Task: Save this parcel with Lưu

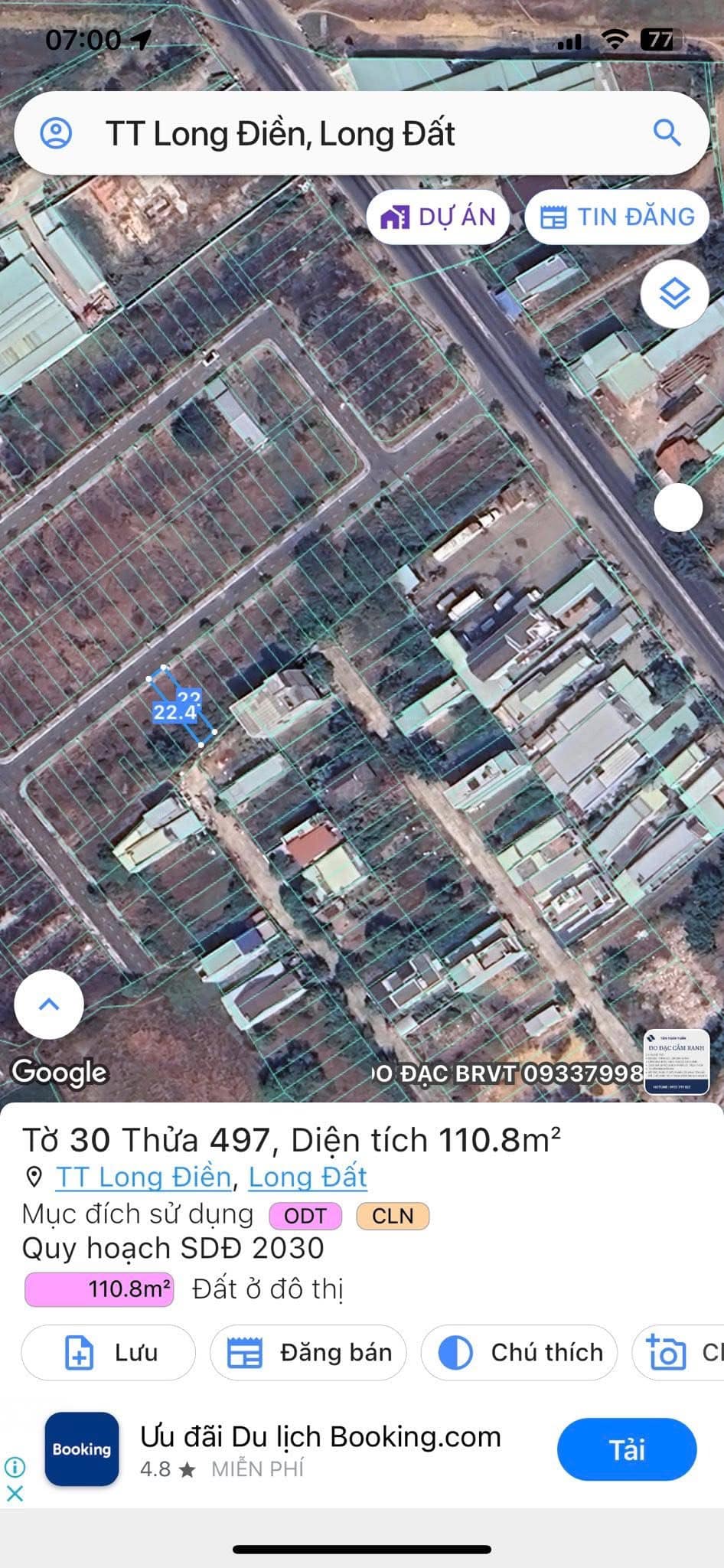Action: (109, 1352)
